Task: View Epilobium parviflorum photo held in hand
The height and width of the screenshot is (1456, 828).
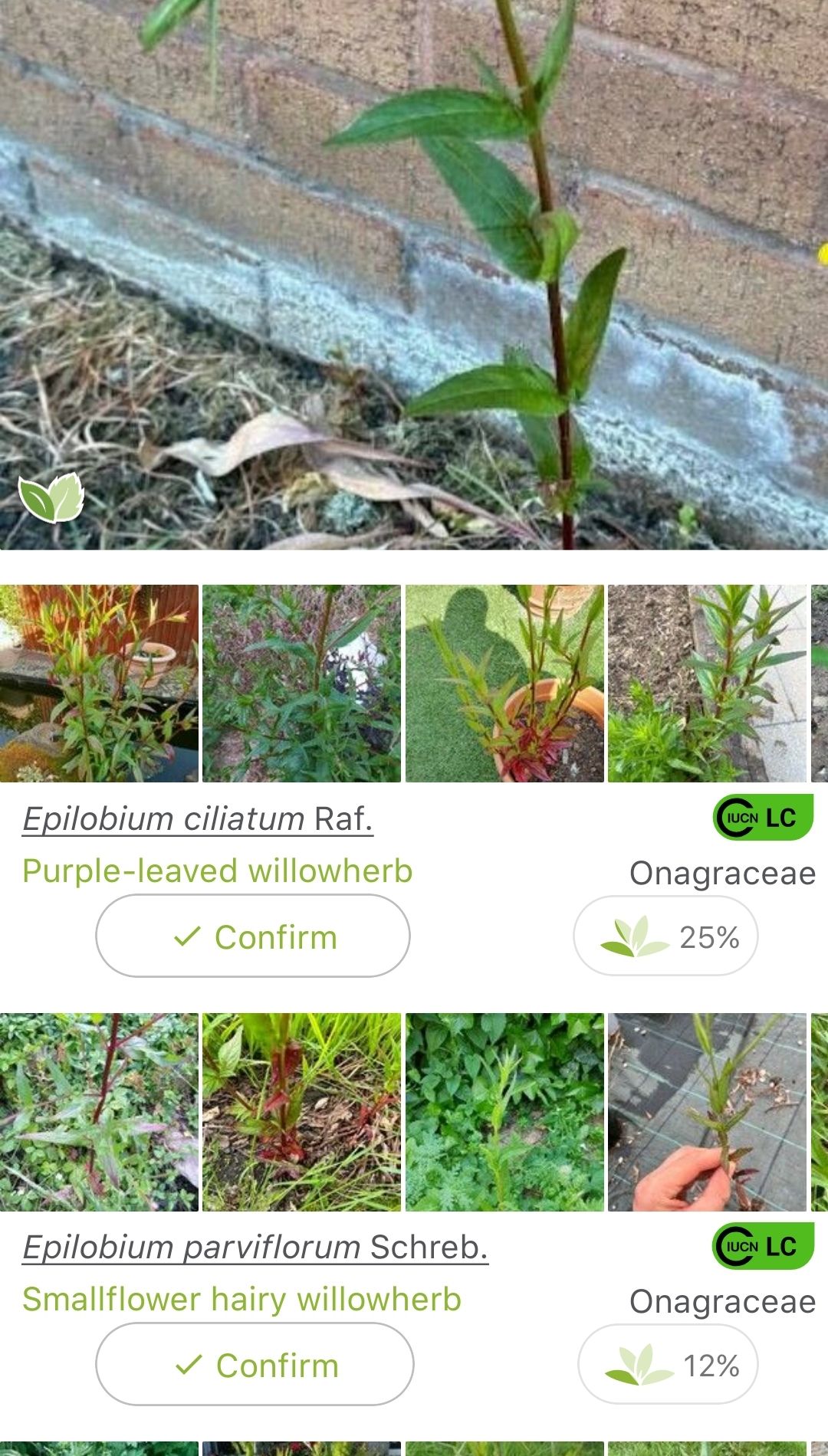Action: [x=707, y=1112]
